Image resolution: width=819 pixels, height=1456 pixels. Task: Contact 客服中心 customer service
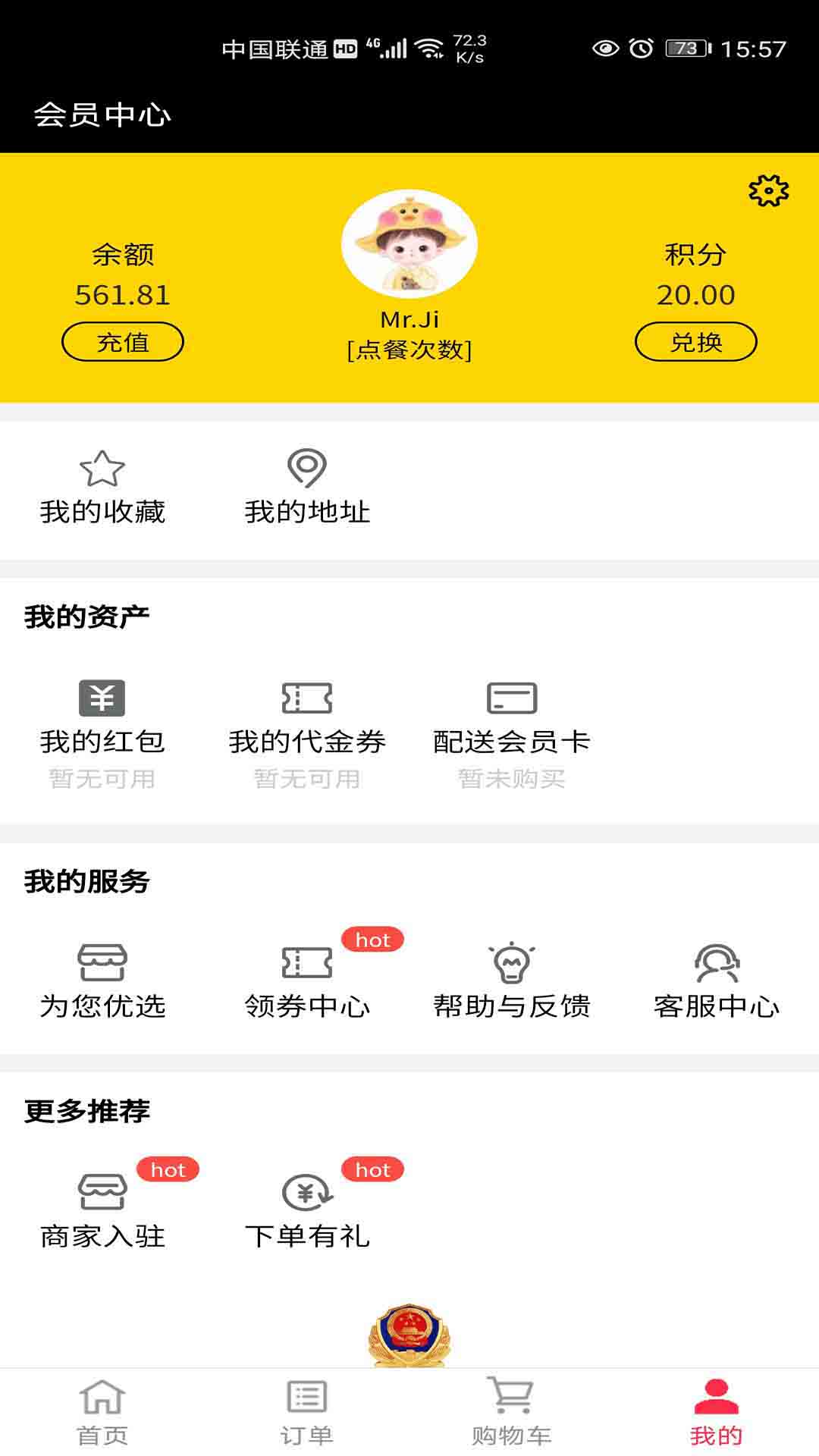click(x=717, y=982)
